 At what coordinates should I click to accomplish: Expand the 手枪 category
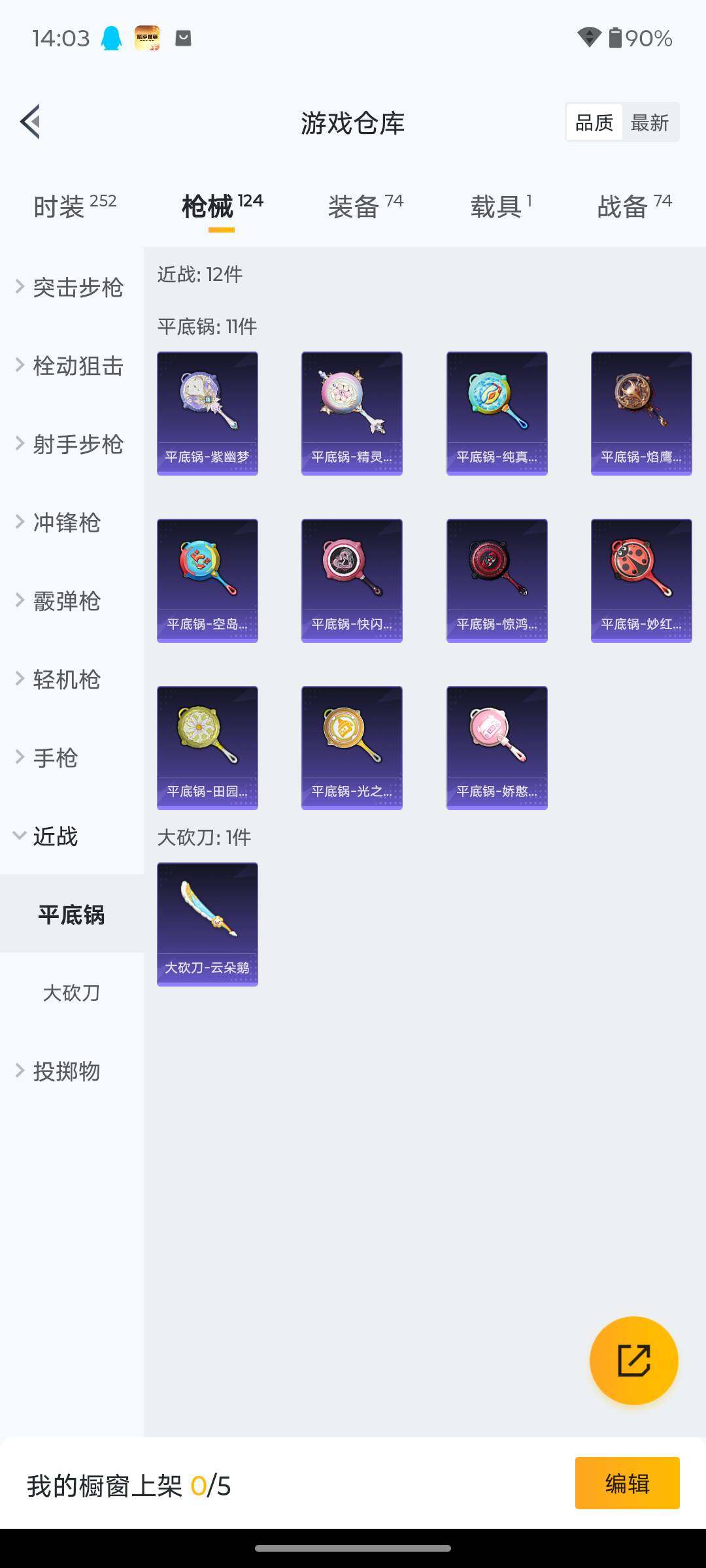(x=56, y=758)
